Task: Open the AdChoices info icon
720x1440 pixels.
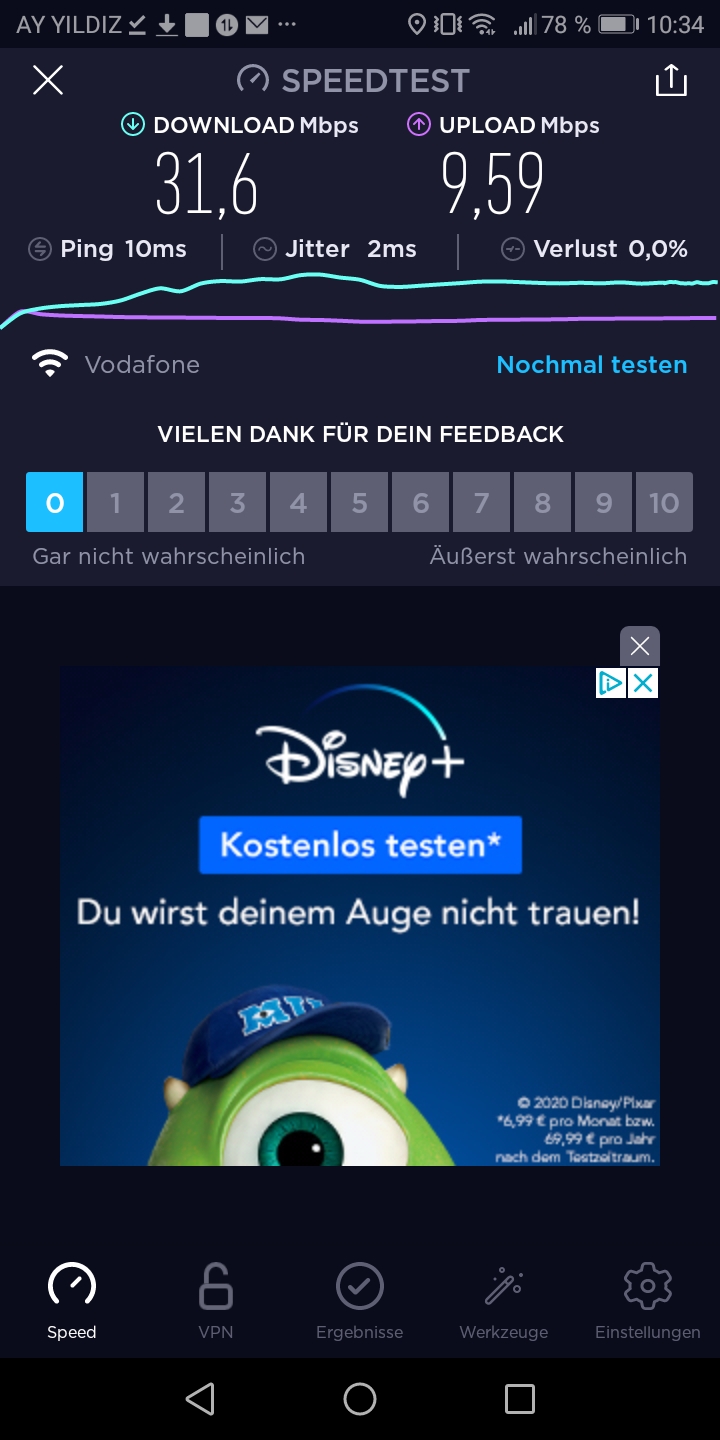Action: click(610, 683)
